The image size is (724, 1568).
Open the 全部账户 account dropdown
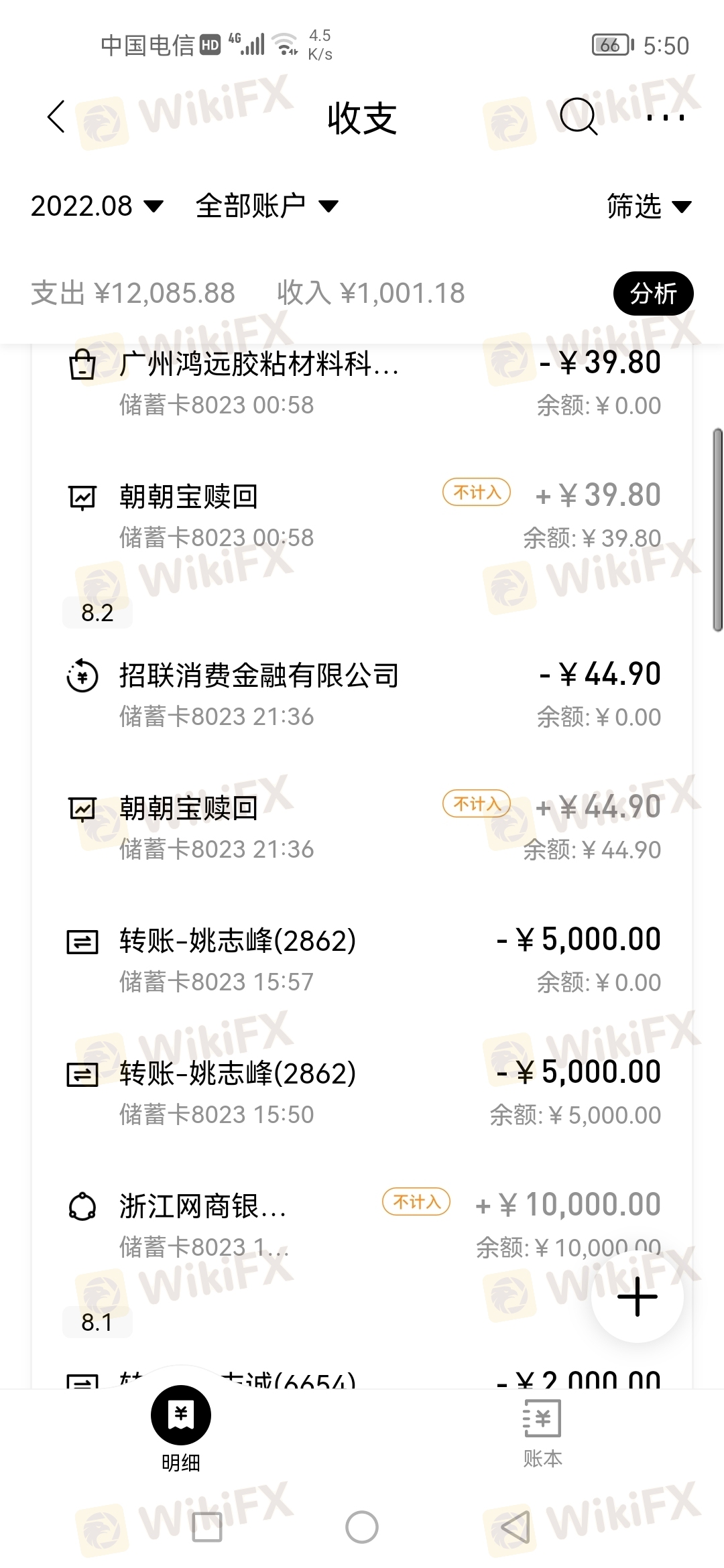[266, 206]
